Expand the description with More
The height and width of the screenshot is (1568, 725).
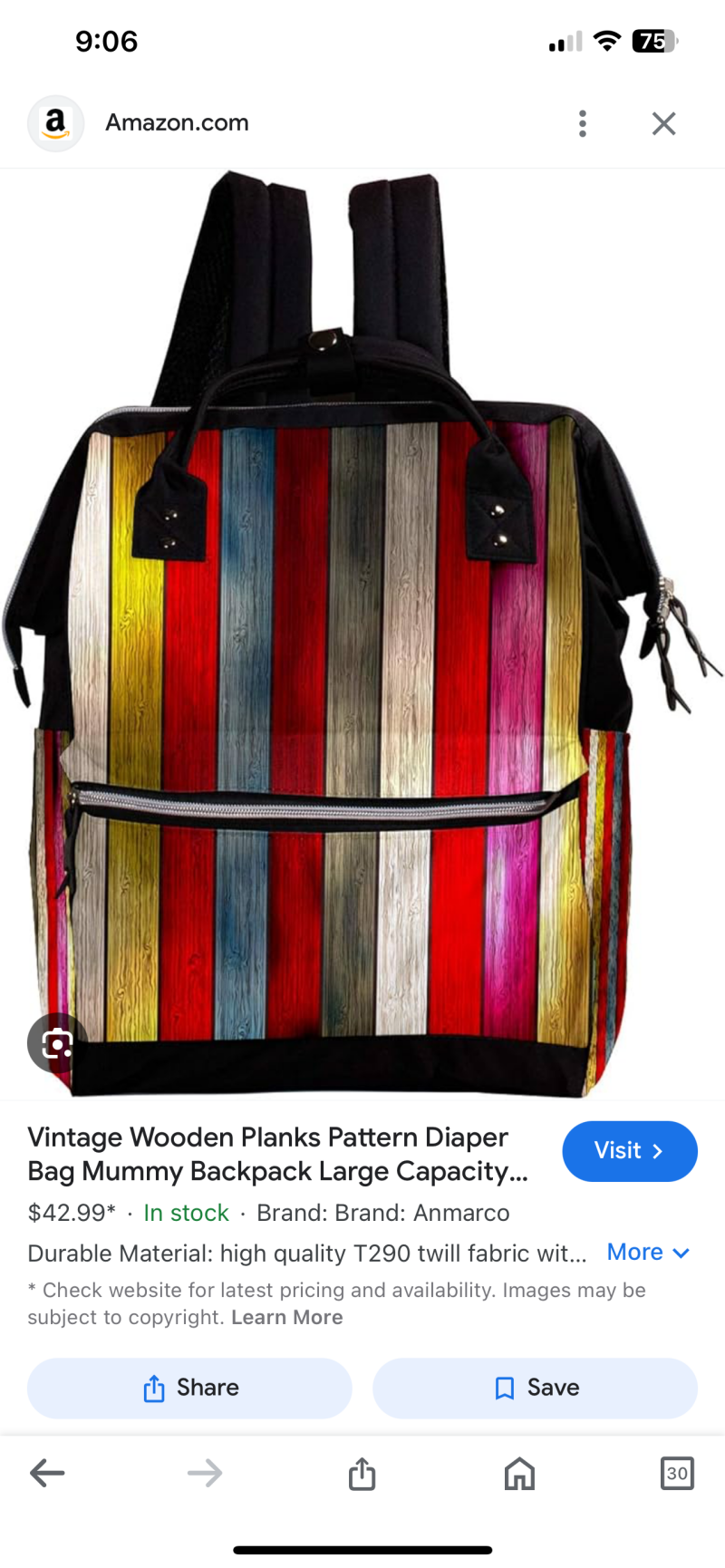pyautogui.click(x=647, y=1253)
